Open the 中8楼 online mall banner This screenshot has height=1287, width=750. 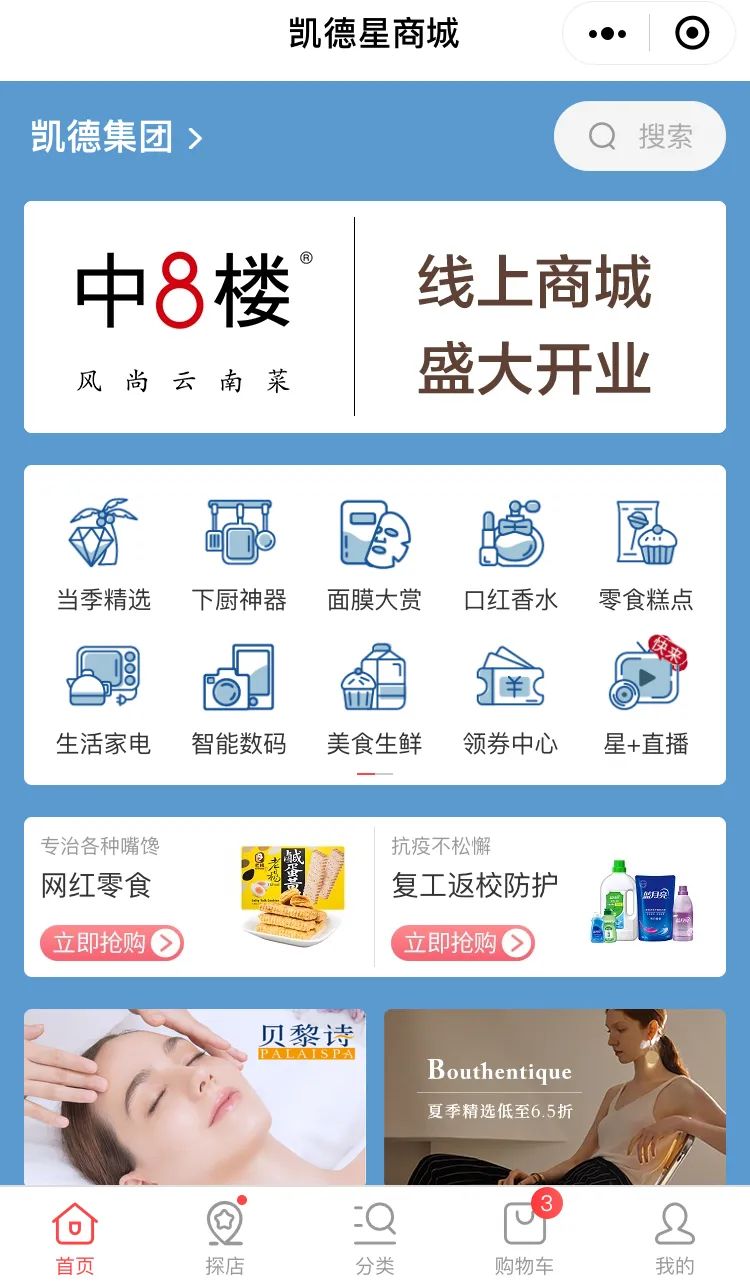pos(375,317)
